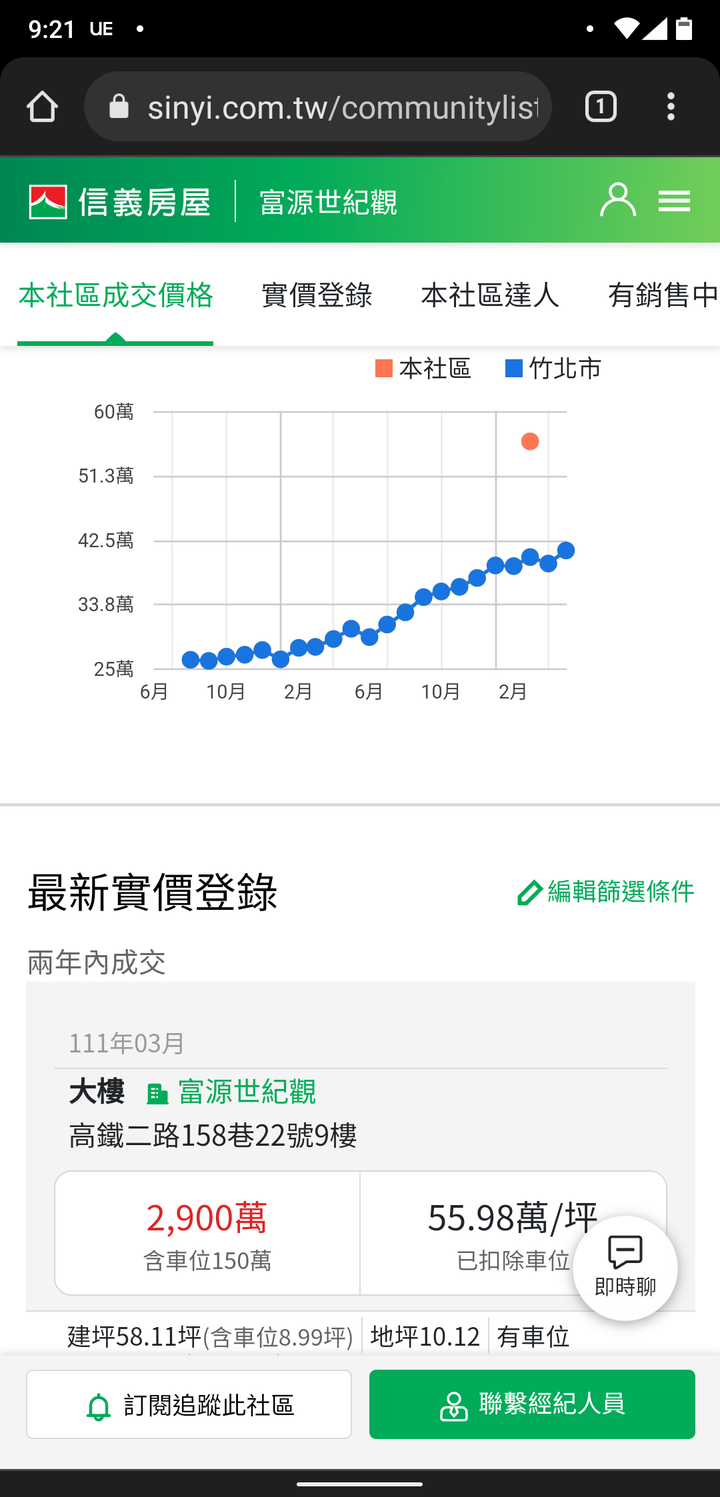720x1497 pixels.
Task: Tap the orange 本社區 data point
Action: [530, 441]
